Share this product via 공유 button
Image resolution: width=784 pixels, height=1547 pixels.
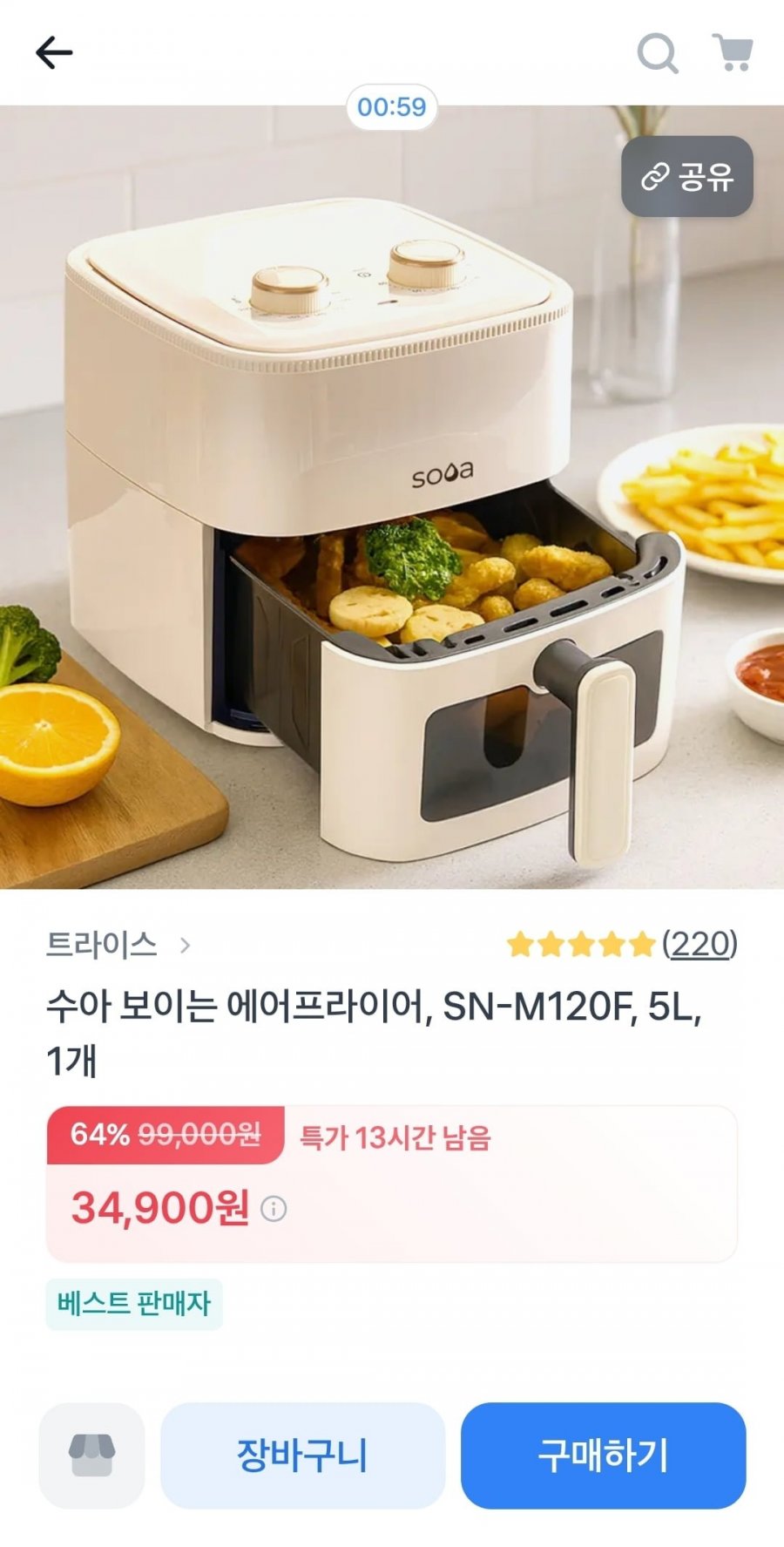click(x=687, y=177)
